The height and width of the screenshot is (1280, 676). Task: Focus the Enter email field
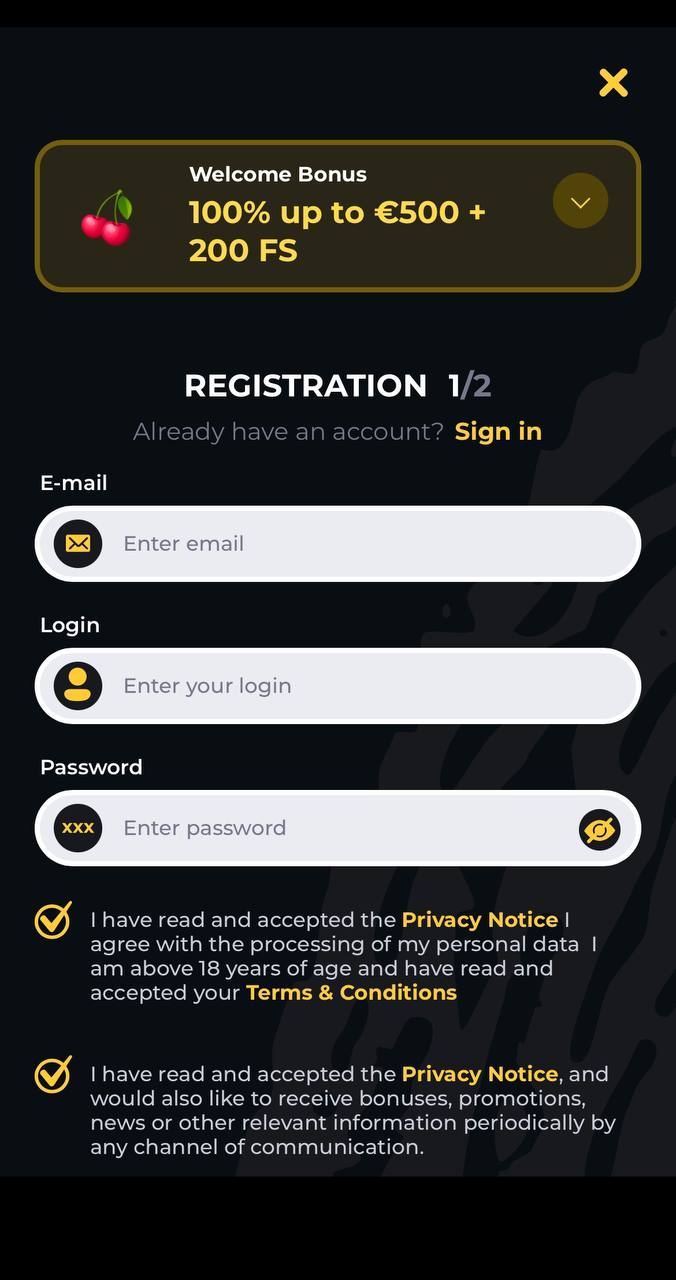(x=338, y=544)
